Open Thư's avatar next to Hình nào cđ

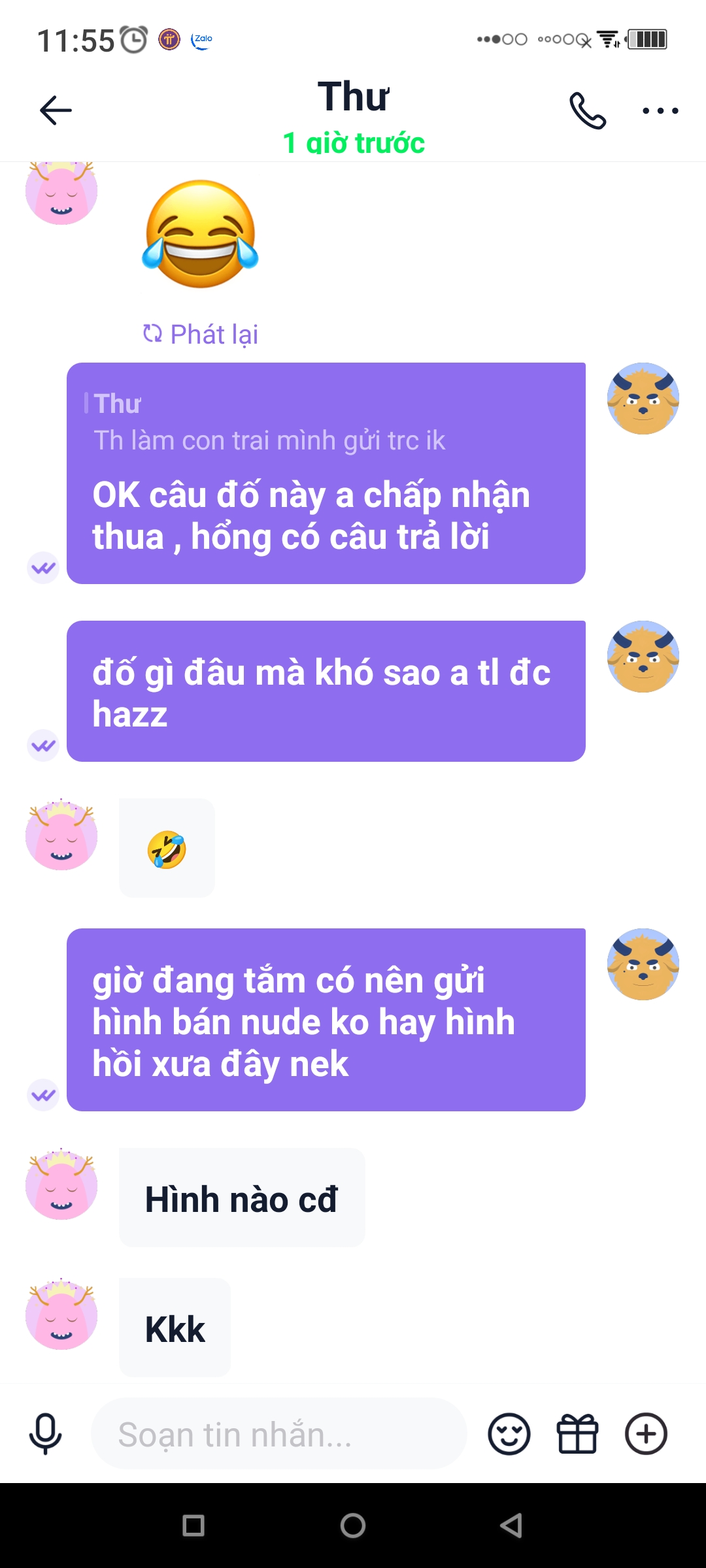click(x=61, y=1184)
